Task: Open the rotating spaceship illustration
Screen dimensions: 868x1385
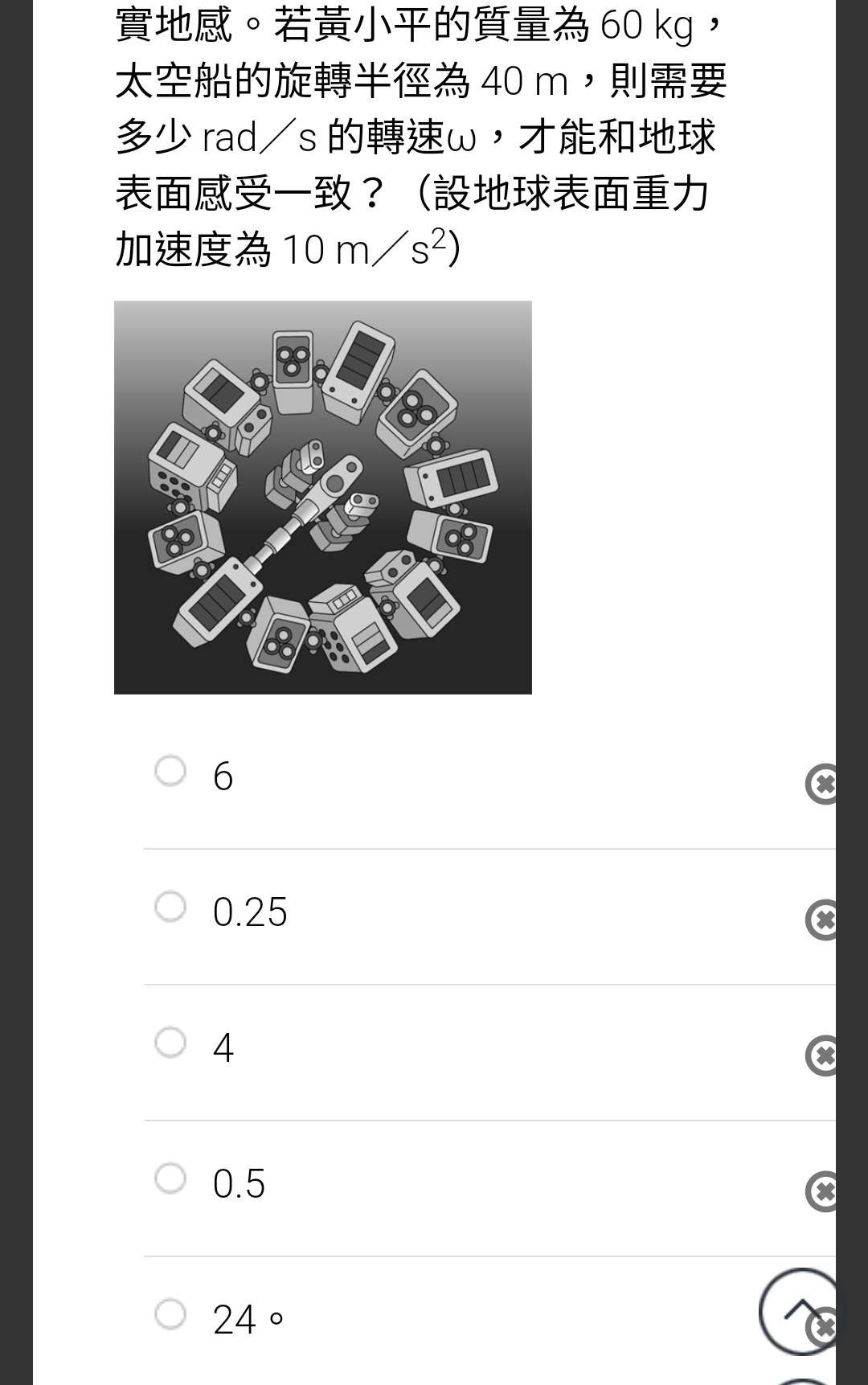Action: (322, 497)
